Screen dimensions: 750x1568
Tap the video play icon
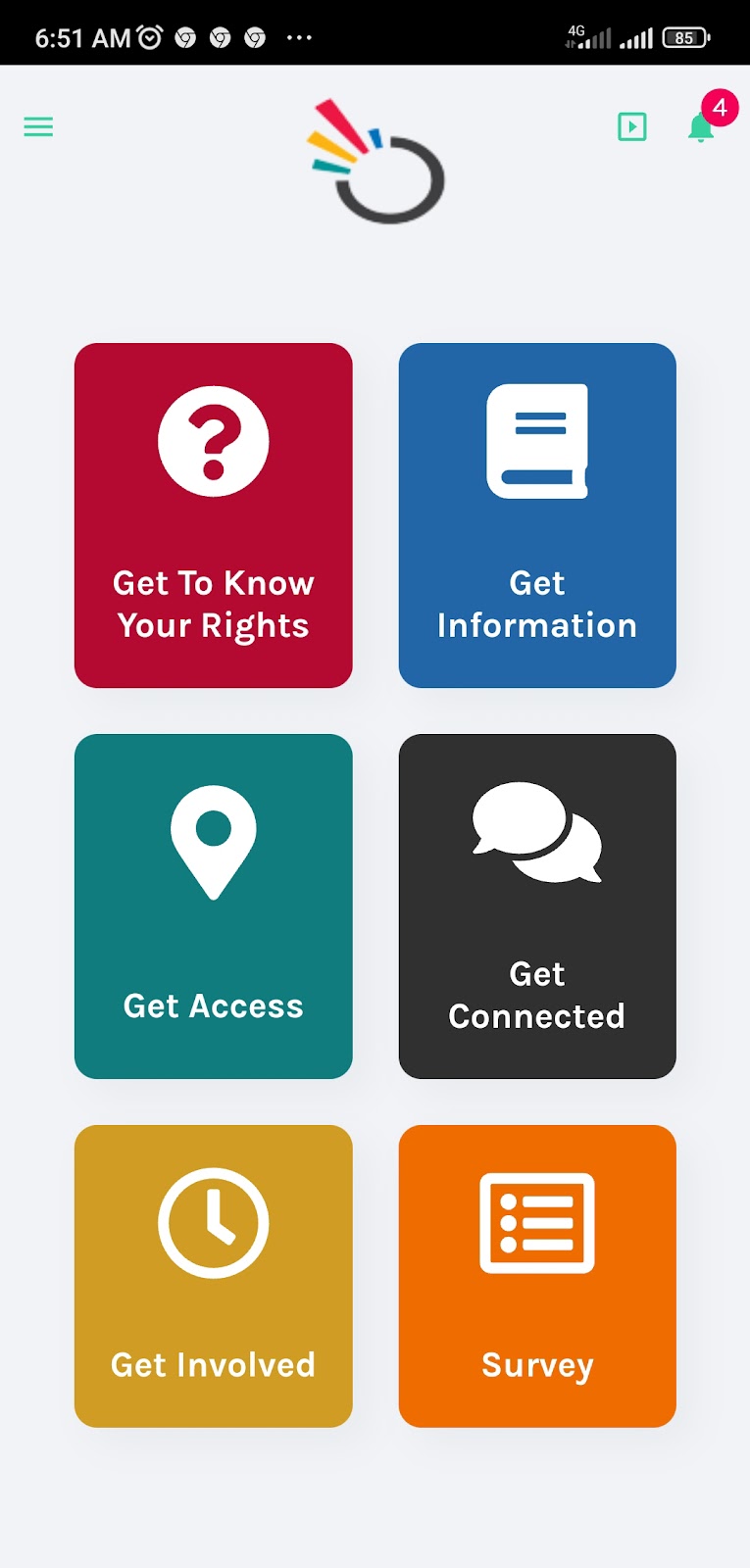(x=632, y=126)
